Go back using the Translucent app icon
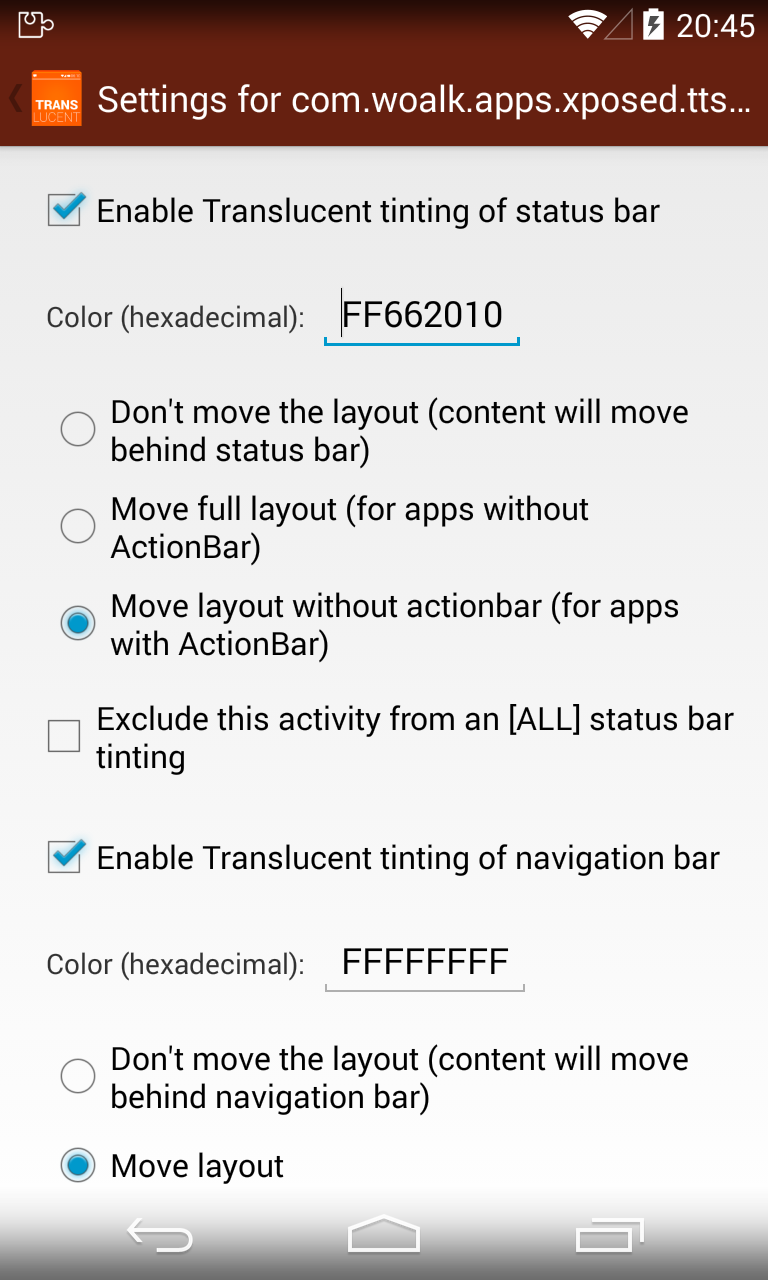This screenshot has width=768, height=1280. (55, 98)
